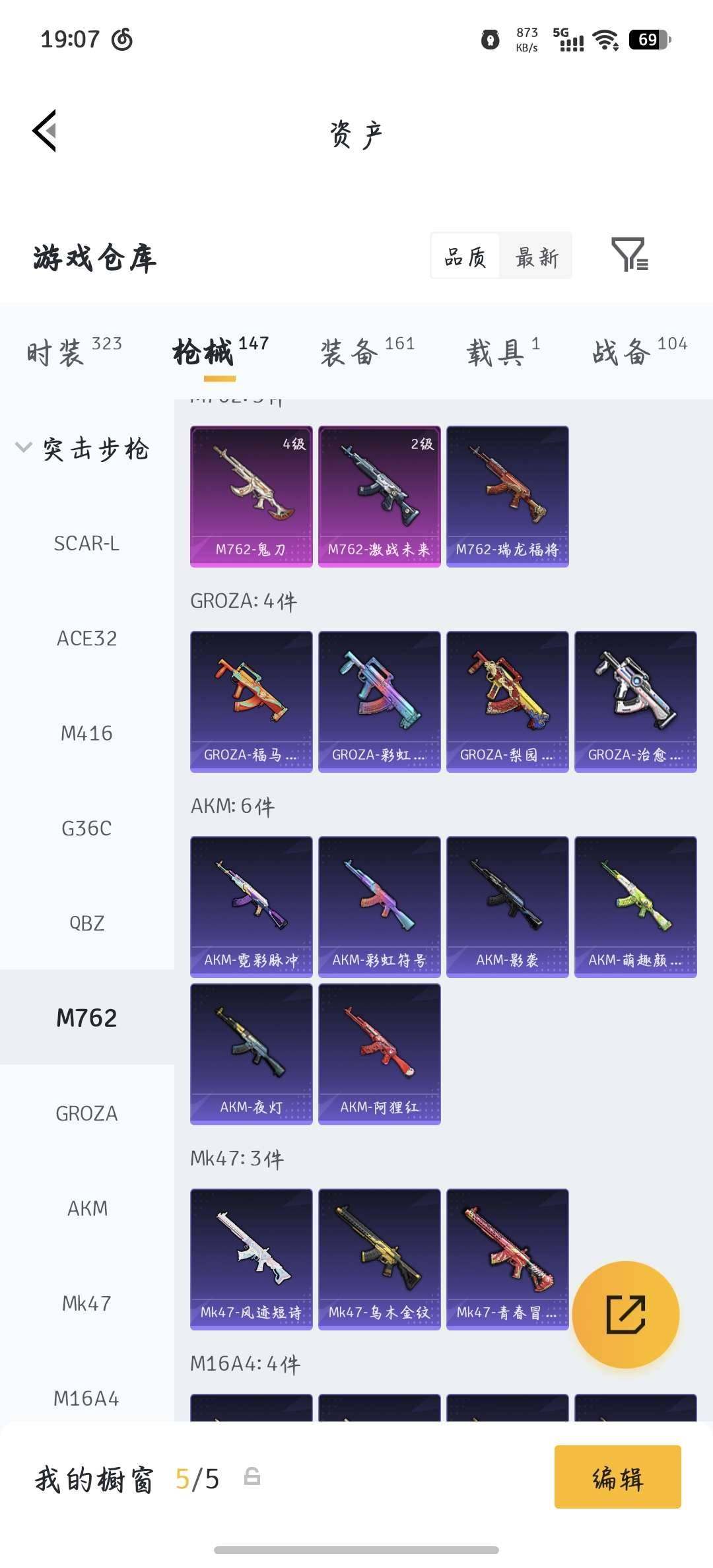Viewport: 713px width, 1568px height.
Task: View the AKM-阿狸红 skin
Action: (x=379, y=1054)
